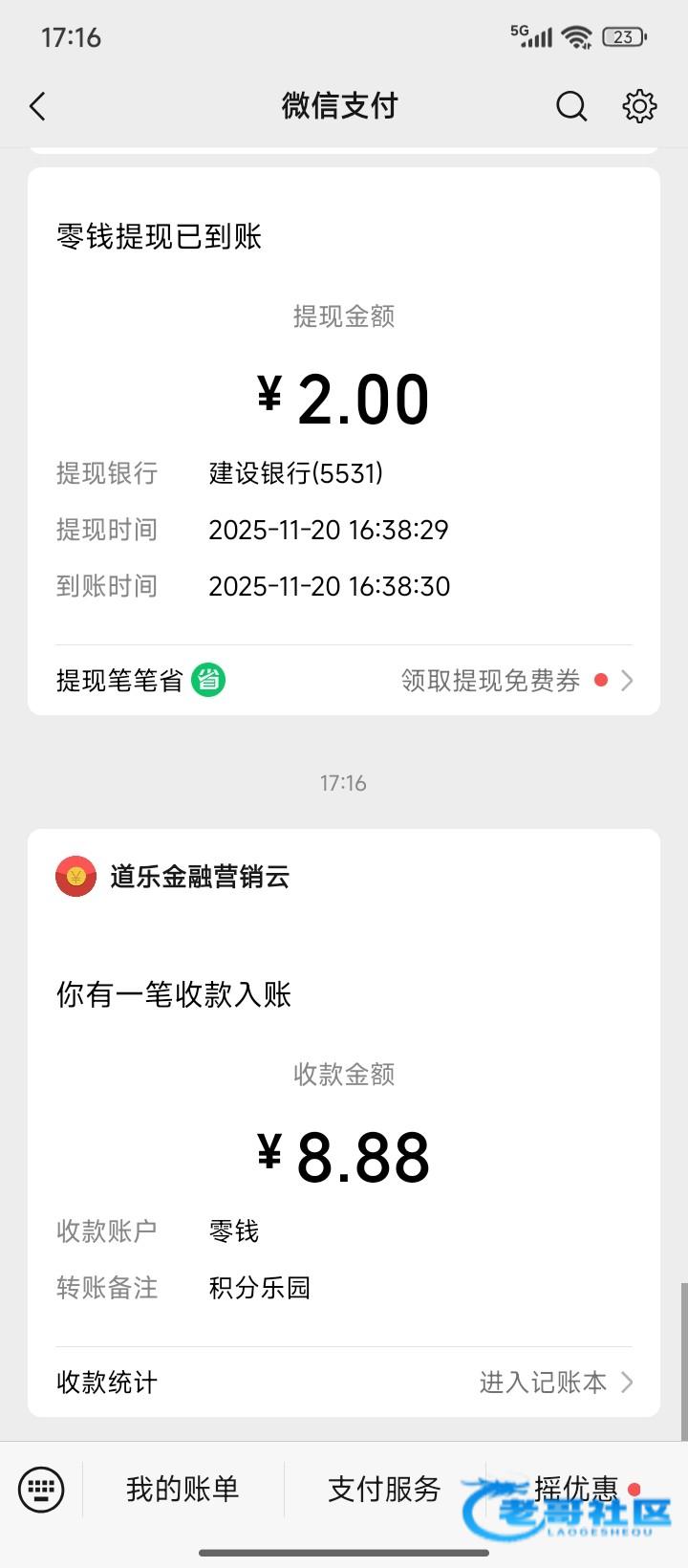688x1568 pixels.
Task: Open the search icon
Action: click(571, 106)
